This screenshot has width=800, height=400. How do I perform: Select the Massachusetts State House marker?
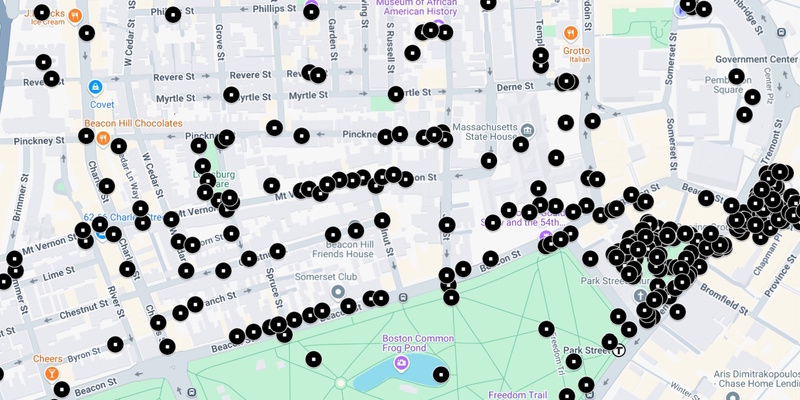click(x=527, y=129)
